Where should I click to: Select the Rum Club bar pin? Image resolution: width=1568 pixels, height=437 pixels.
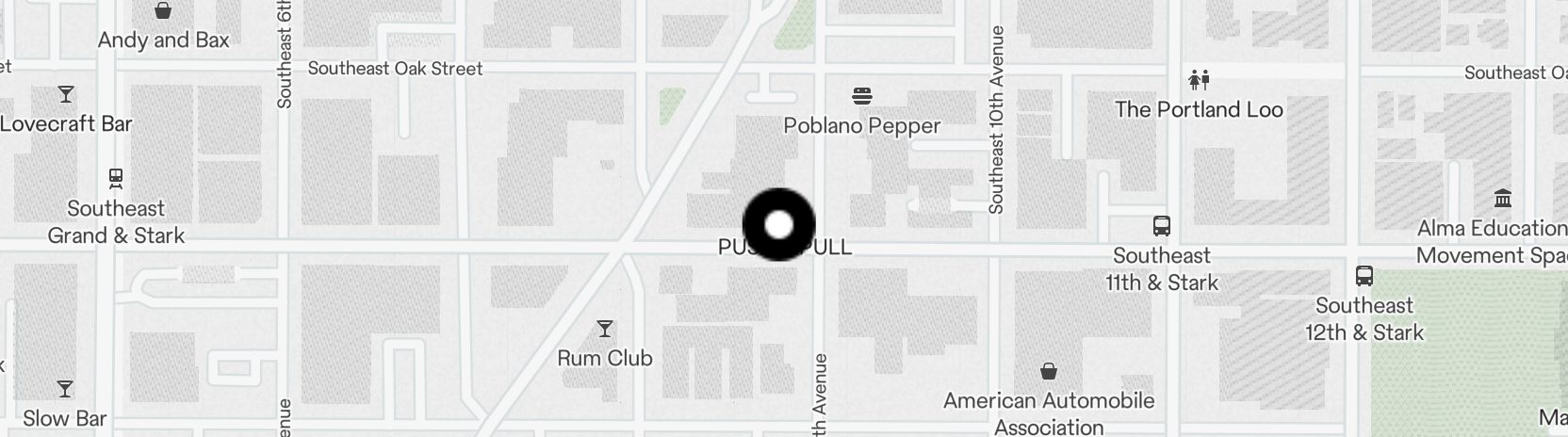[605, 329]
